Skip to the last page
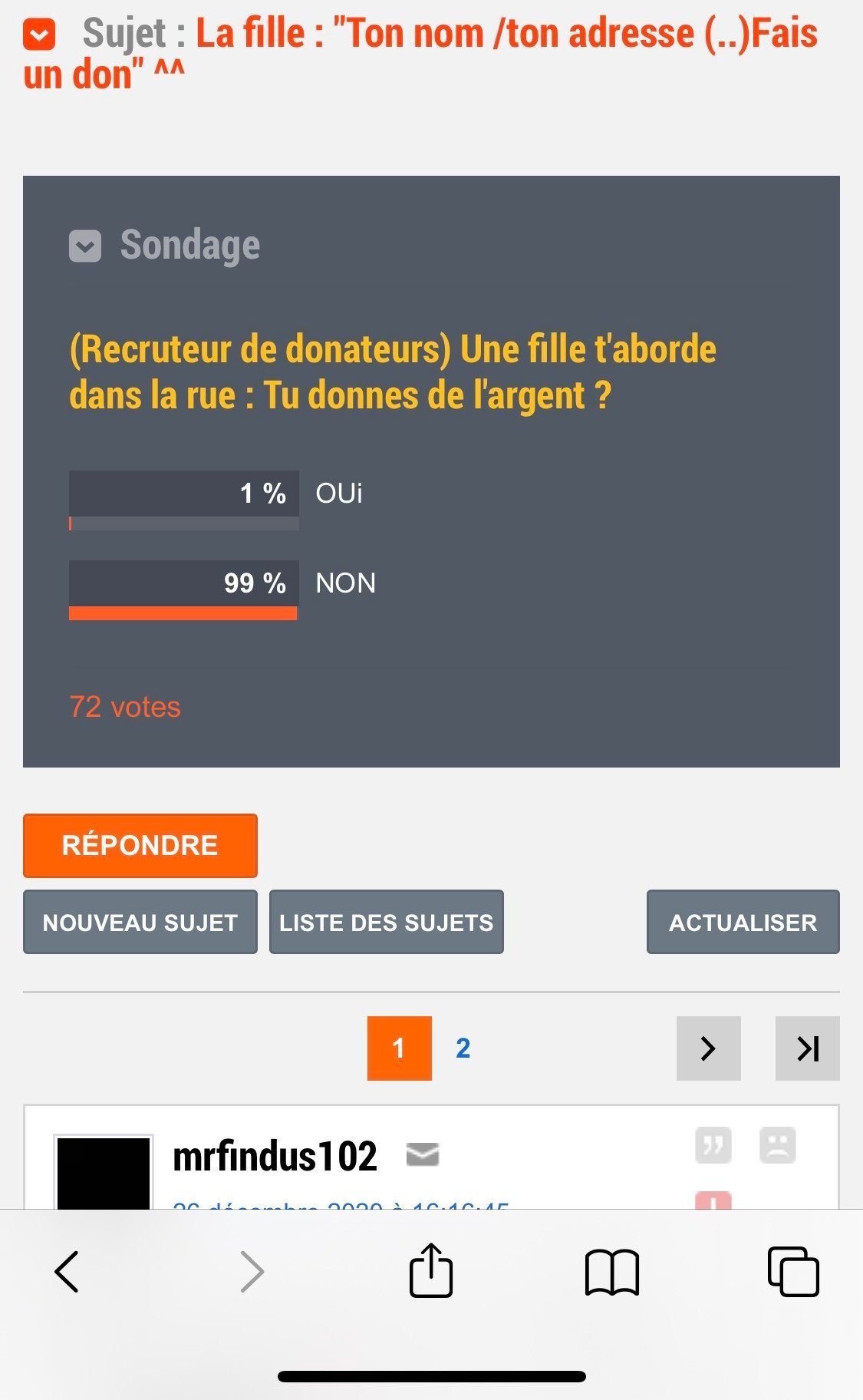 pos(807,1048)
